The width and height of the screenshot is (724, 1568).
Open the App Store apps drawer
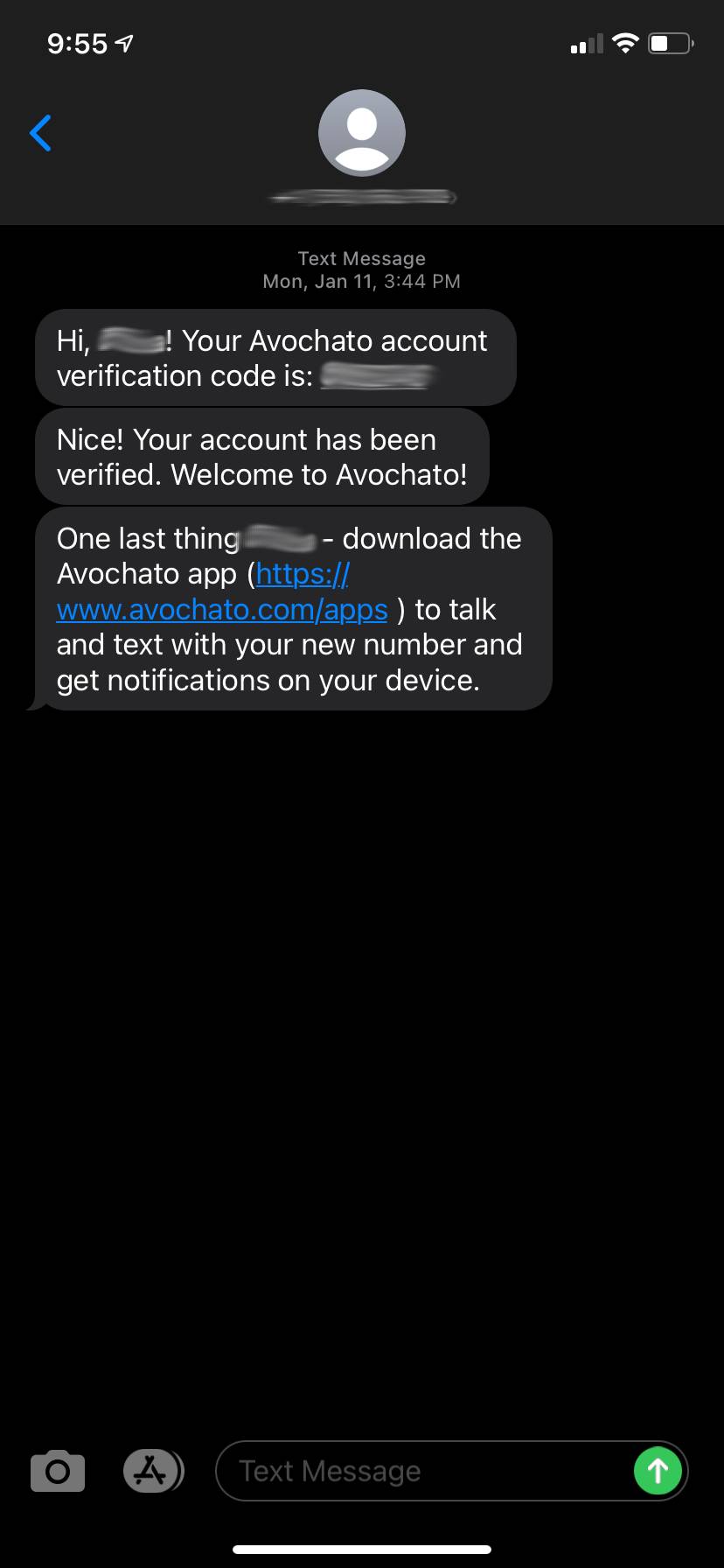click(x=153, y=1471)
